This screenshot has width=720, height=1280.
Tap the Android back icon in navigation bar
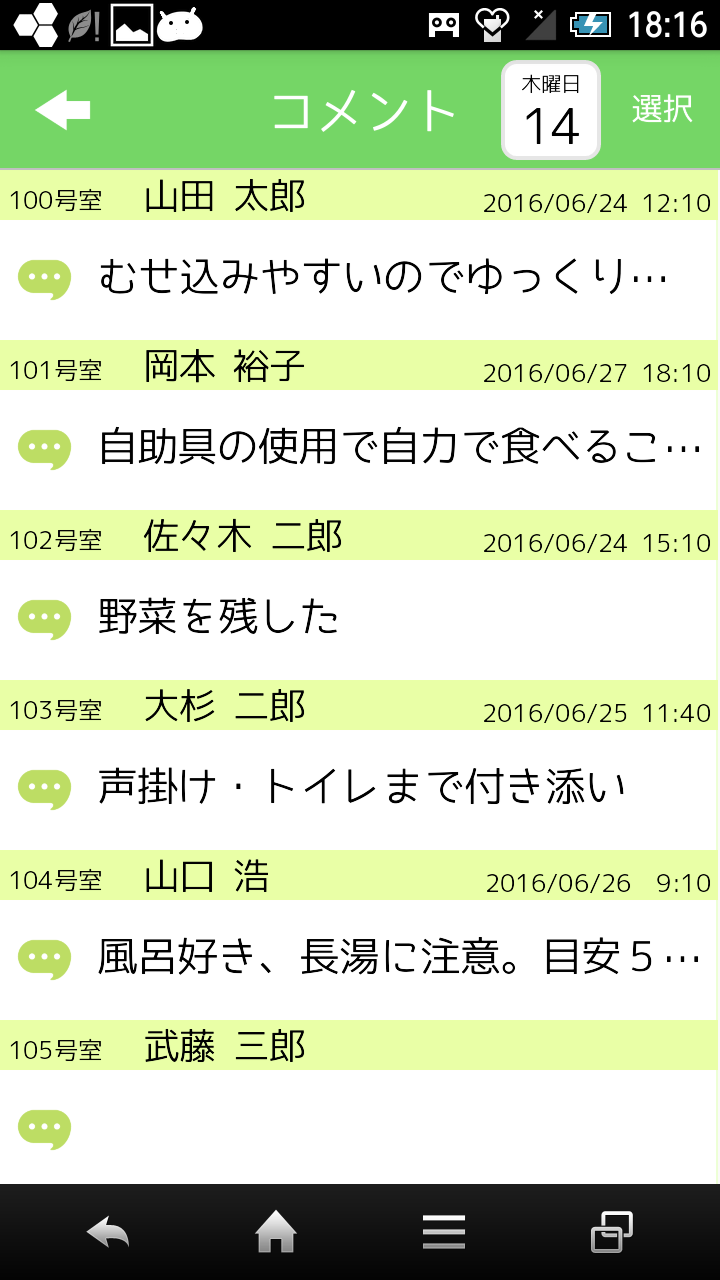tap(106, 1232)
